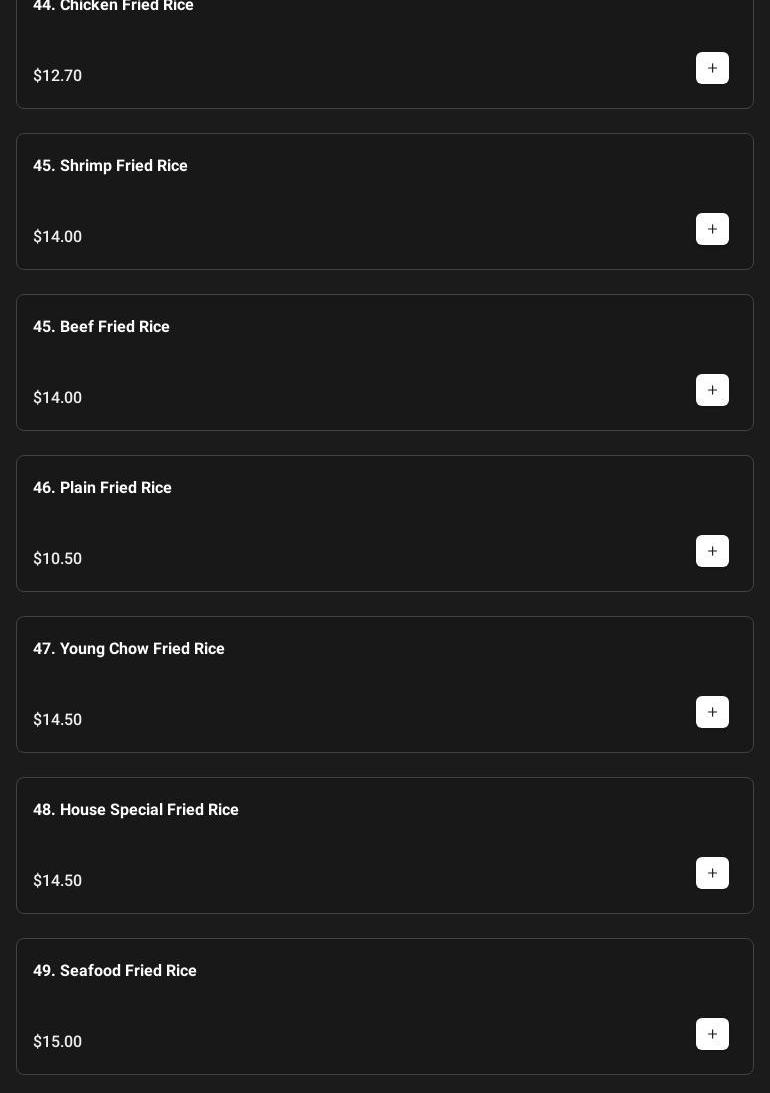Add Young Chow Fried Rice

click(712, 712)
